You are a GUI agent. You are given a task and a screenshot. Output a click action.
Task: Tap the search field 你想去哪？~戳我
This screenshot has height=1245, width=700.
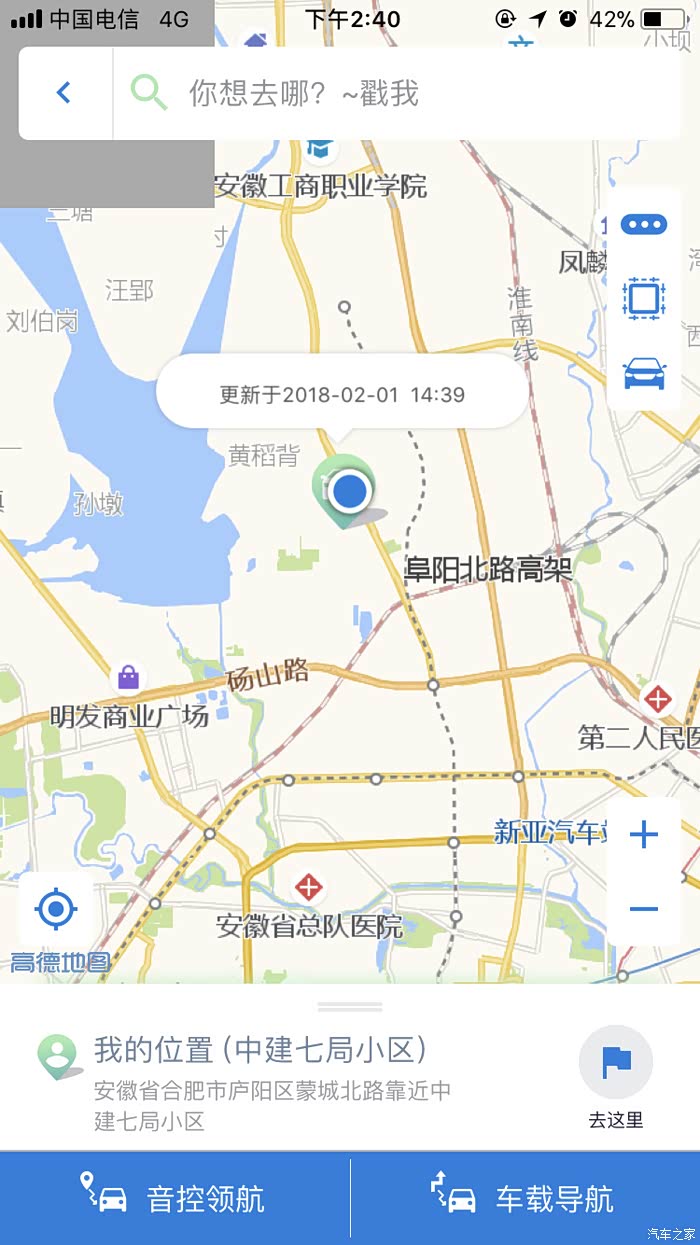400,94
